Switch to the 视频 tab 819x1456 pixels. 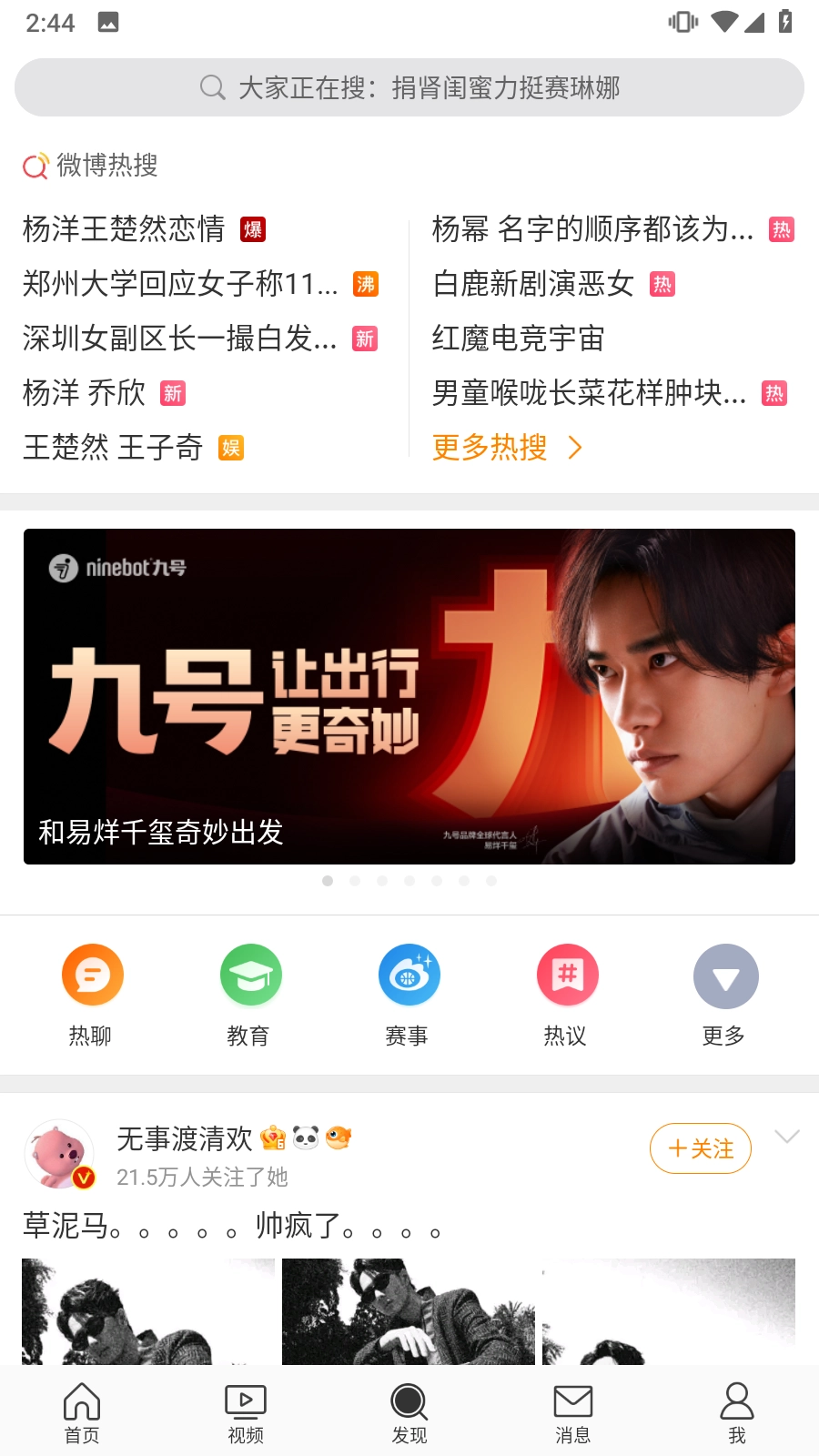pyautogui.click(x=246, y=1413)
